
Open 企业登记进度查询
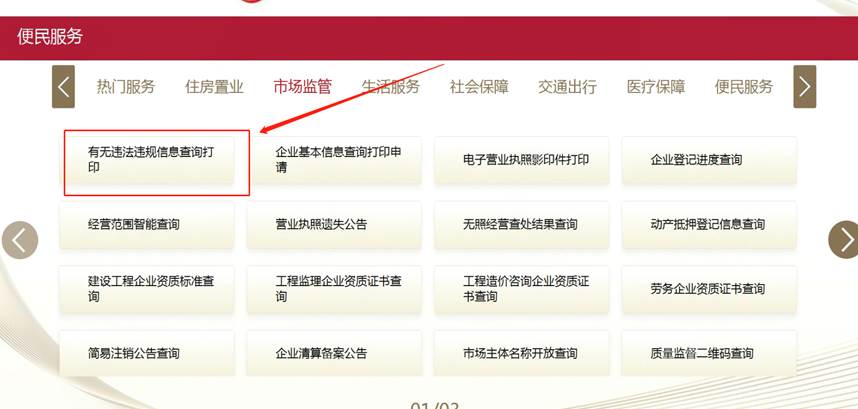[709, 160]
